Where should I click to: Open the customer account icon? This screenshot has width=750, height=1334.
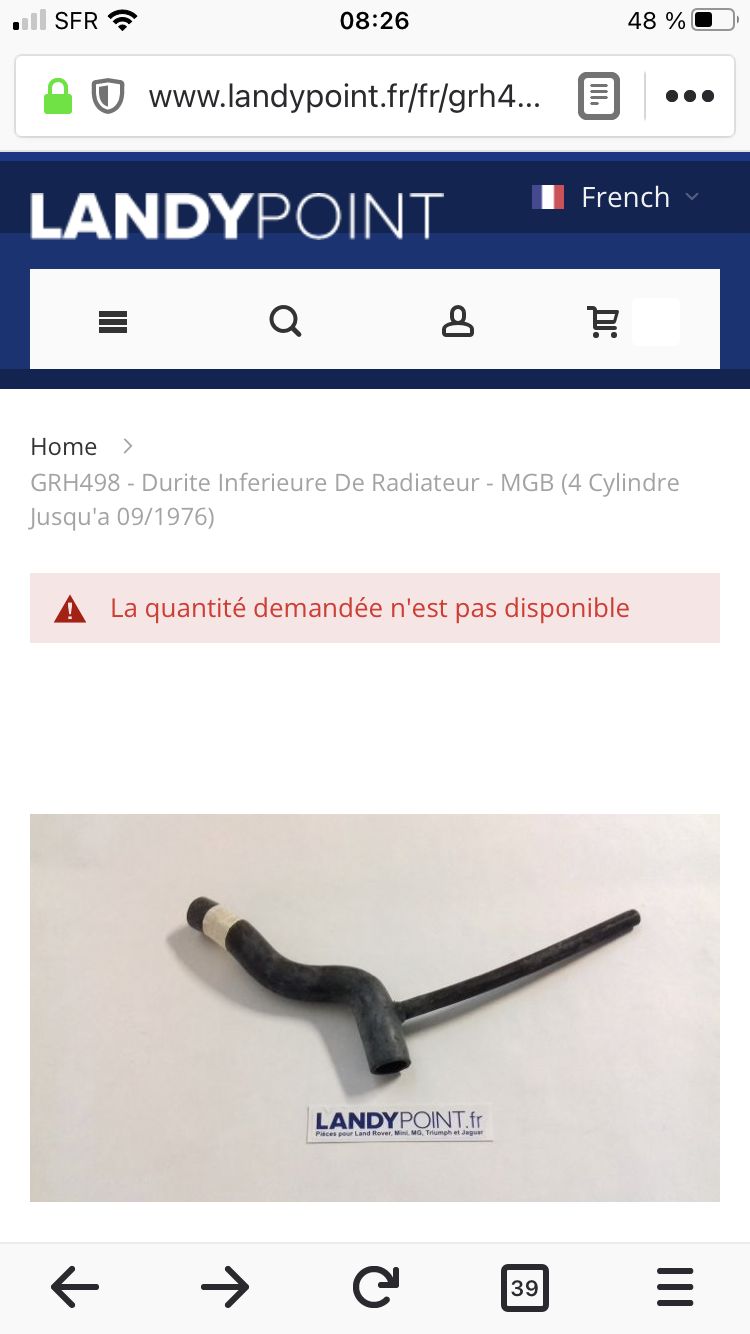click(458, 321)
